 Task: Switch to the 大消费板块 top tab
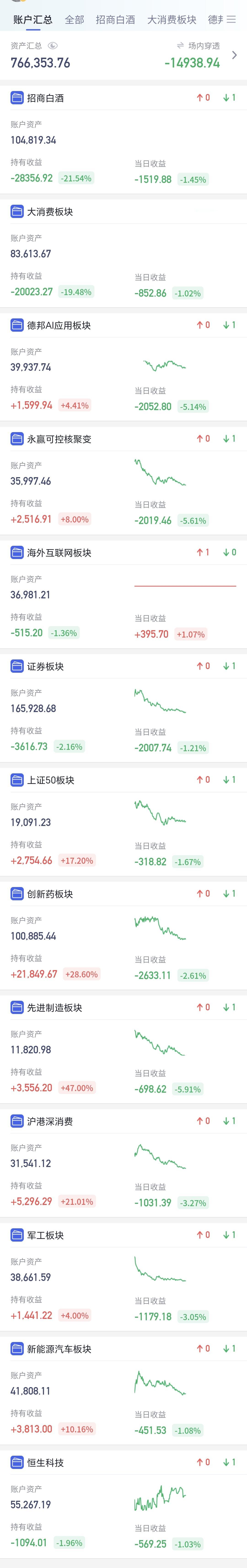click(x=172, y=19)
